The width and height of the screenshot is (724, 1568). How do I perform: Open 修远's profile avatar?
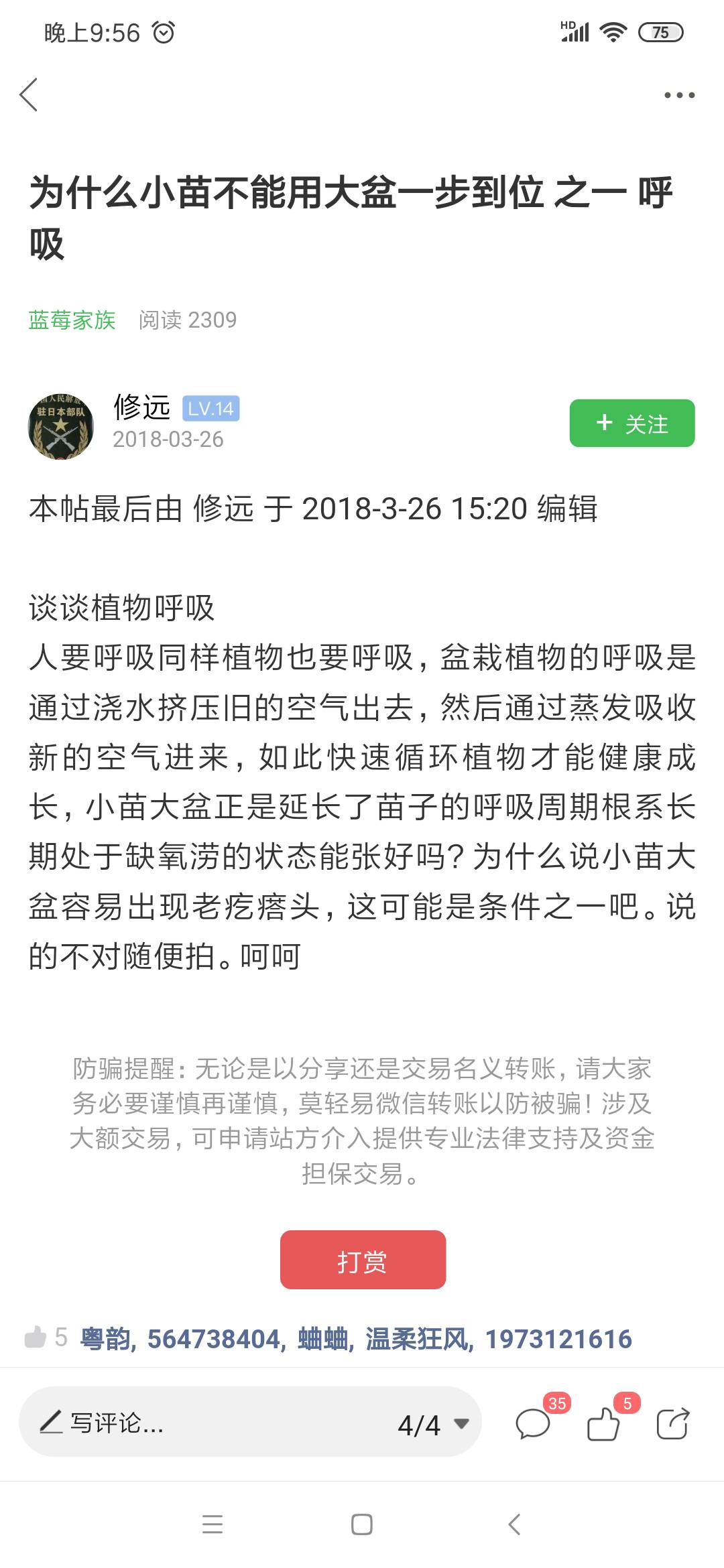tap(61, 426)
